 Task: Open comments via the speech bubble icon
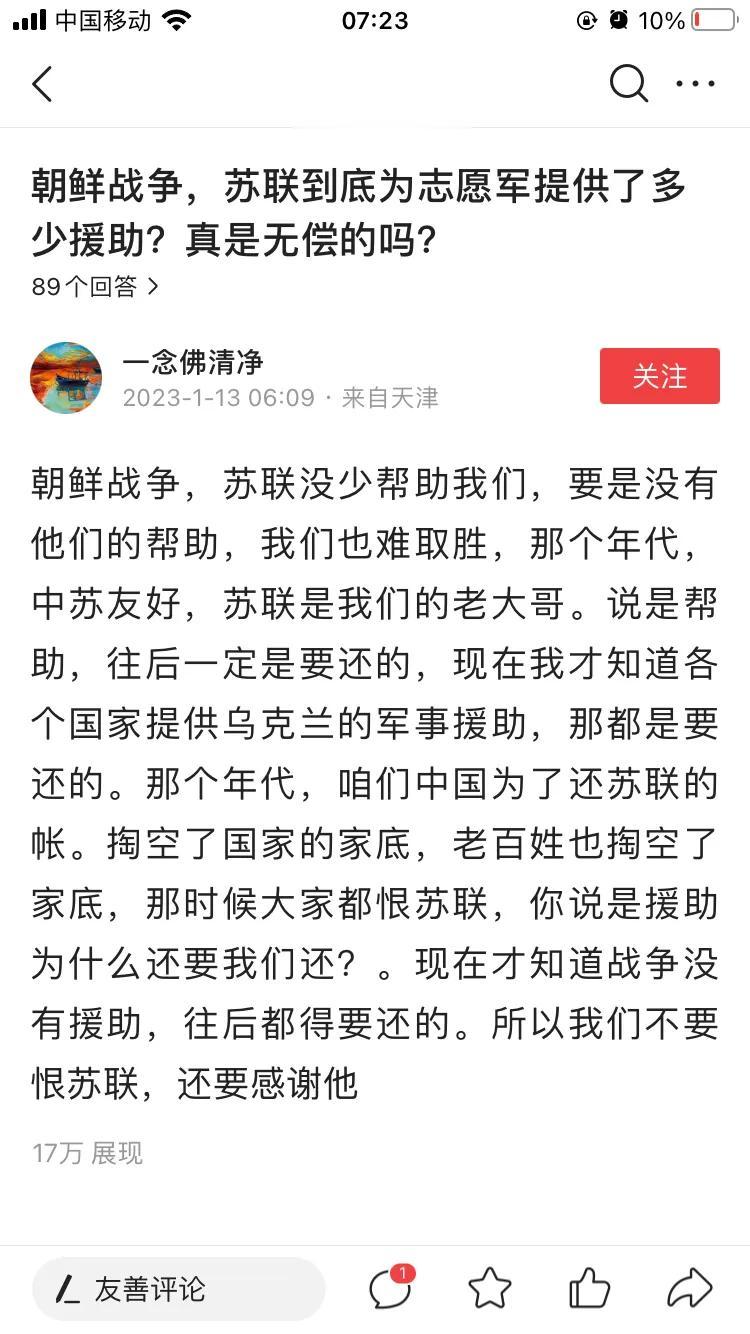point(389,1289)
